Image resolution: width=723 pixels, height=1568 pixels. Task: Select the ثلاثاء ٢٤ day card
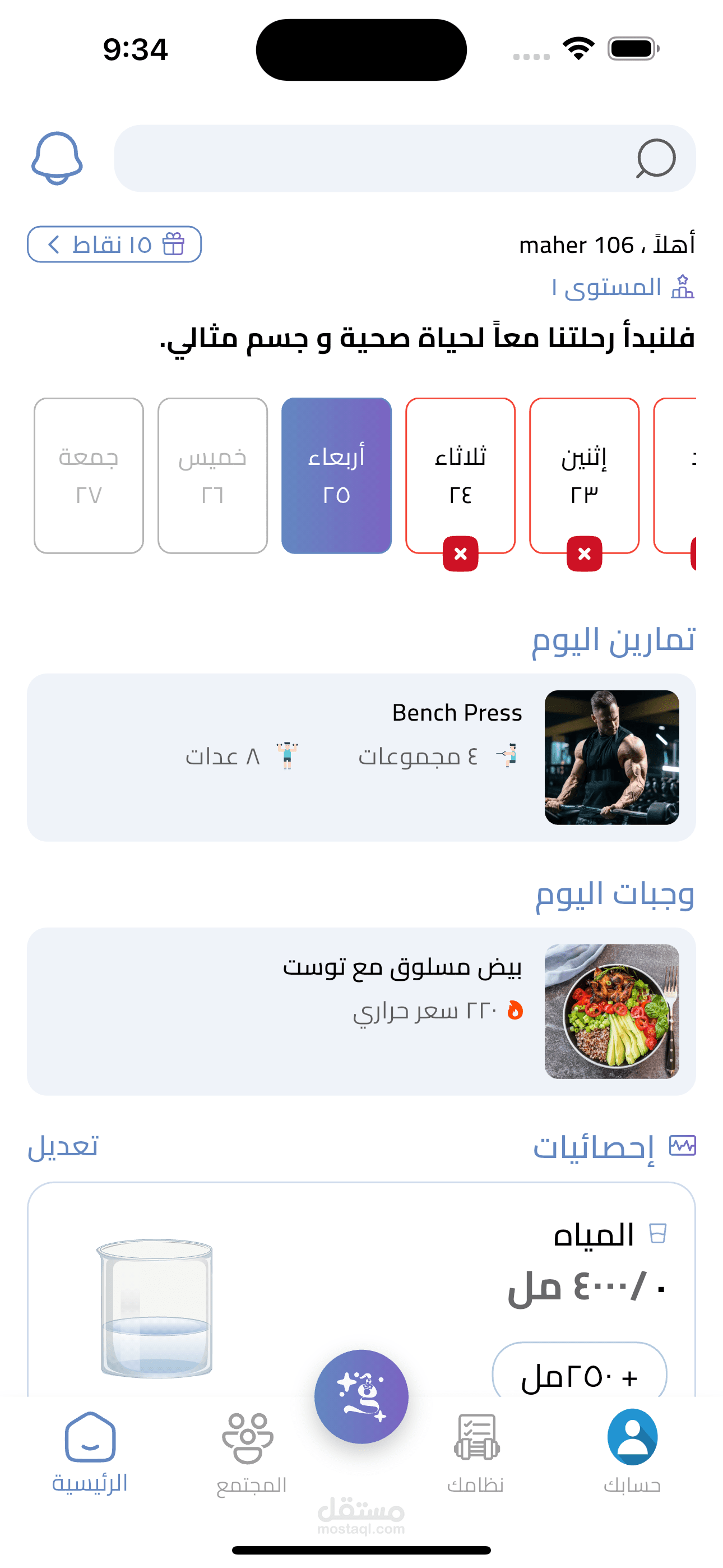(x=460, y=476)
